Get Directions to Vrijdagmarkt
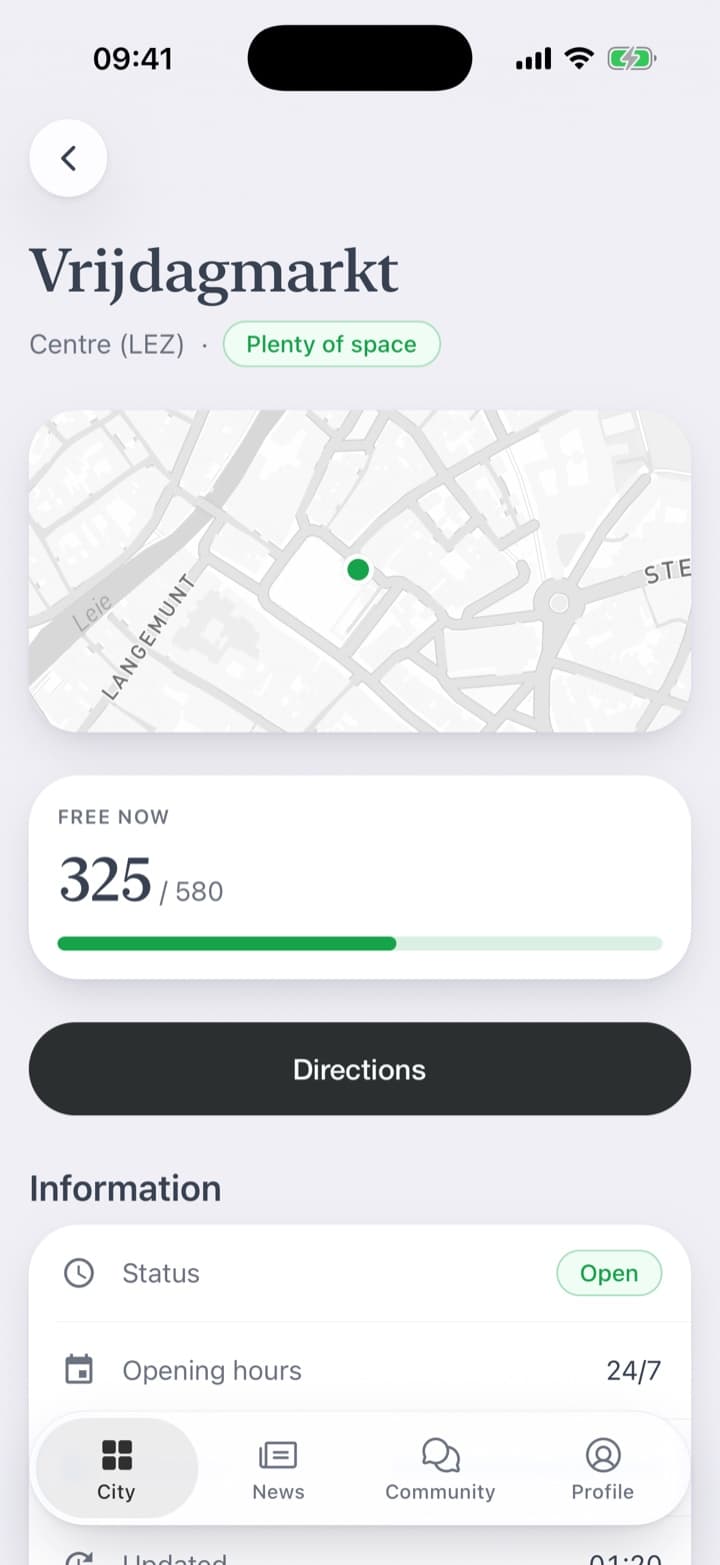Image resolution: width=720 pixels, height=1565 pixels. click(x=360, y=1069)
